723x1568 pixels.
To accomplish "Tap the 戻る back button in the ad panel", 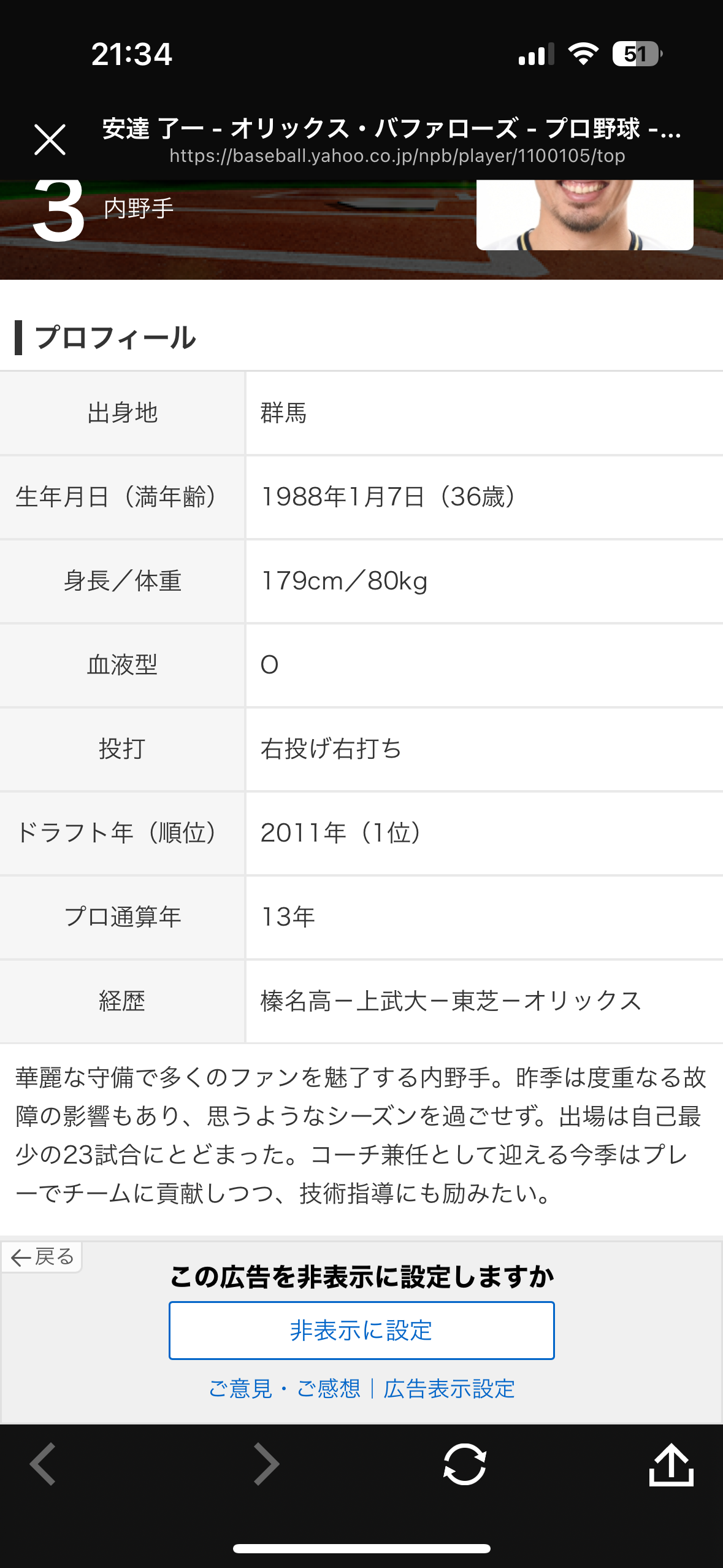I will [42, 1257].
